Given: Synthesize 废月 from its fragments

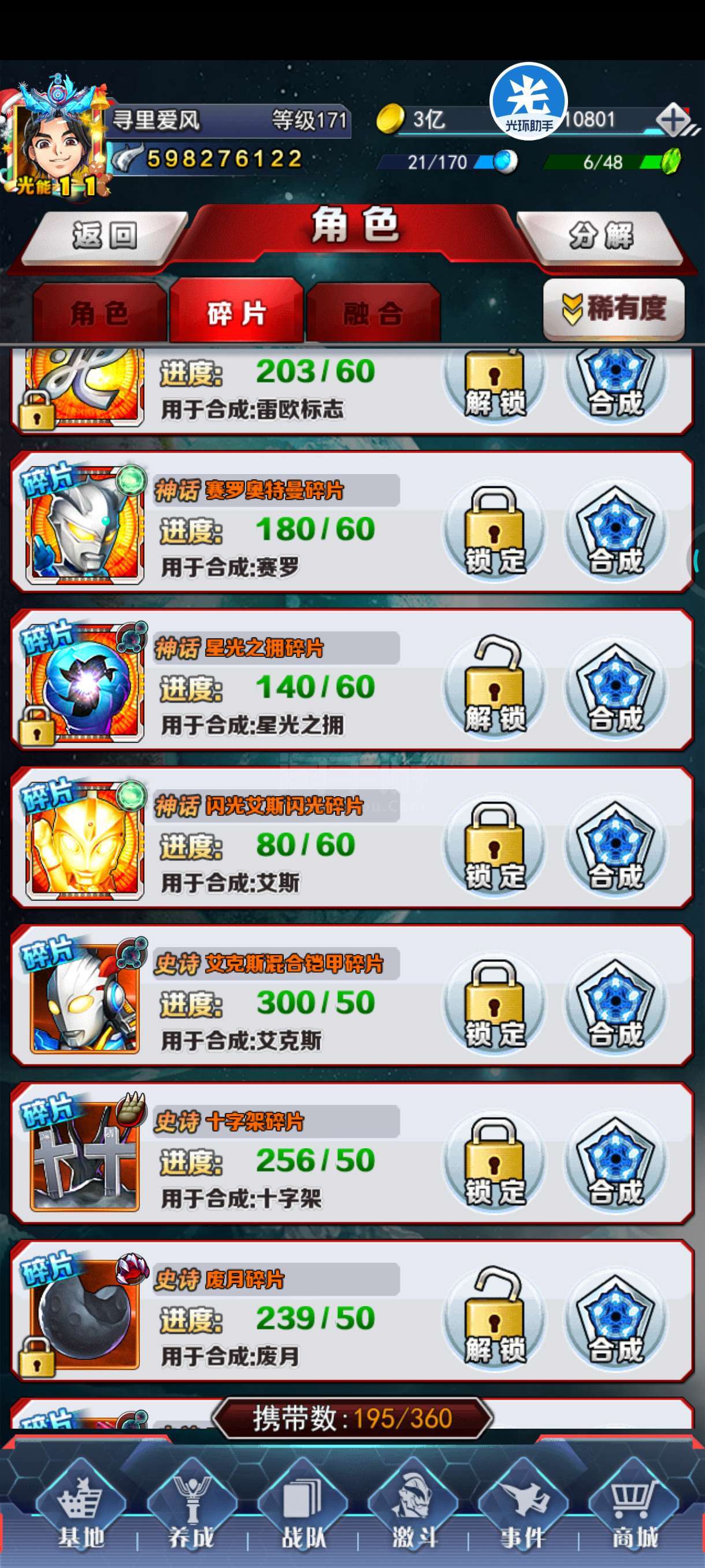Looking at the screenshot, I should (x=615, y=1318).
